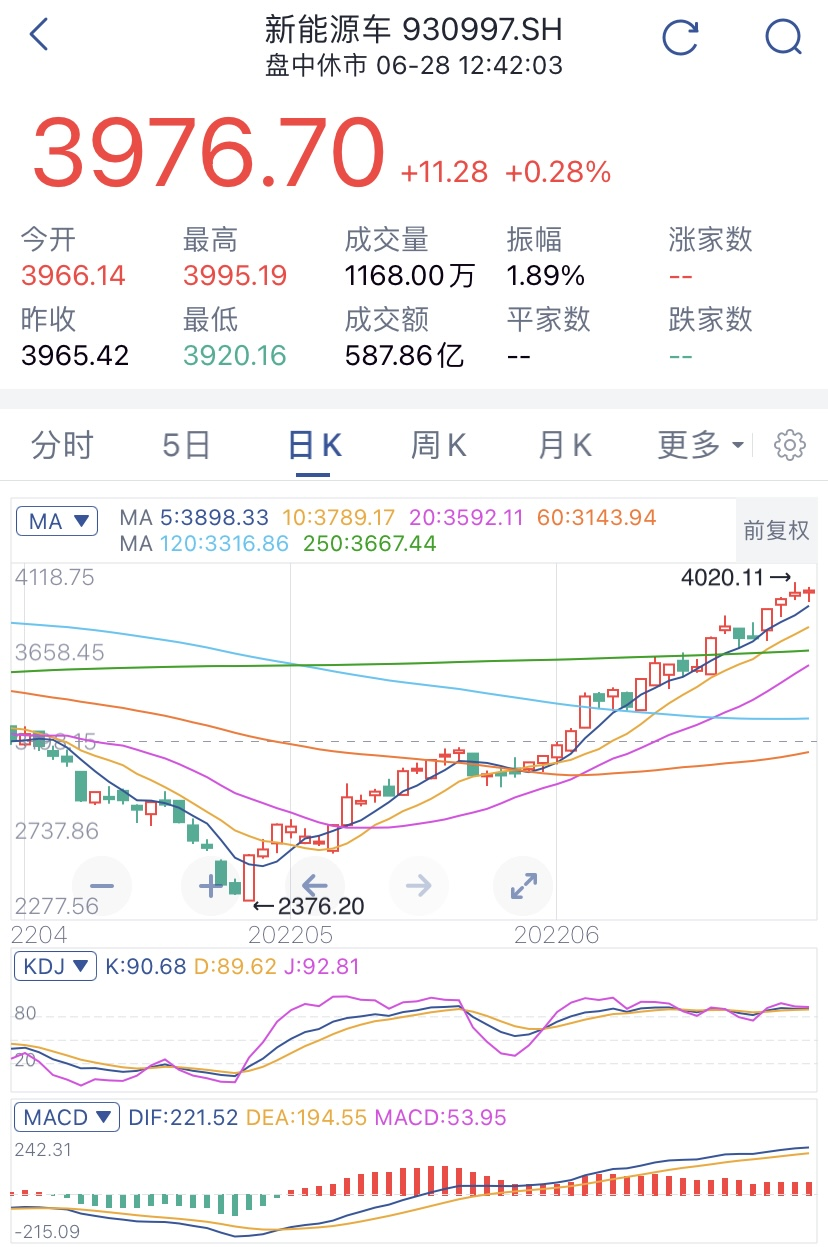This screenshot has height=1247, width=828.
Task: Zoom in the candlestick chart with plus icon
Action: pyautogui.click(x=210, y=885)
